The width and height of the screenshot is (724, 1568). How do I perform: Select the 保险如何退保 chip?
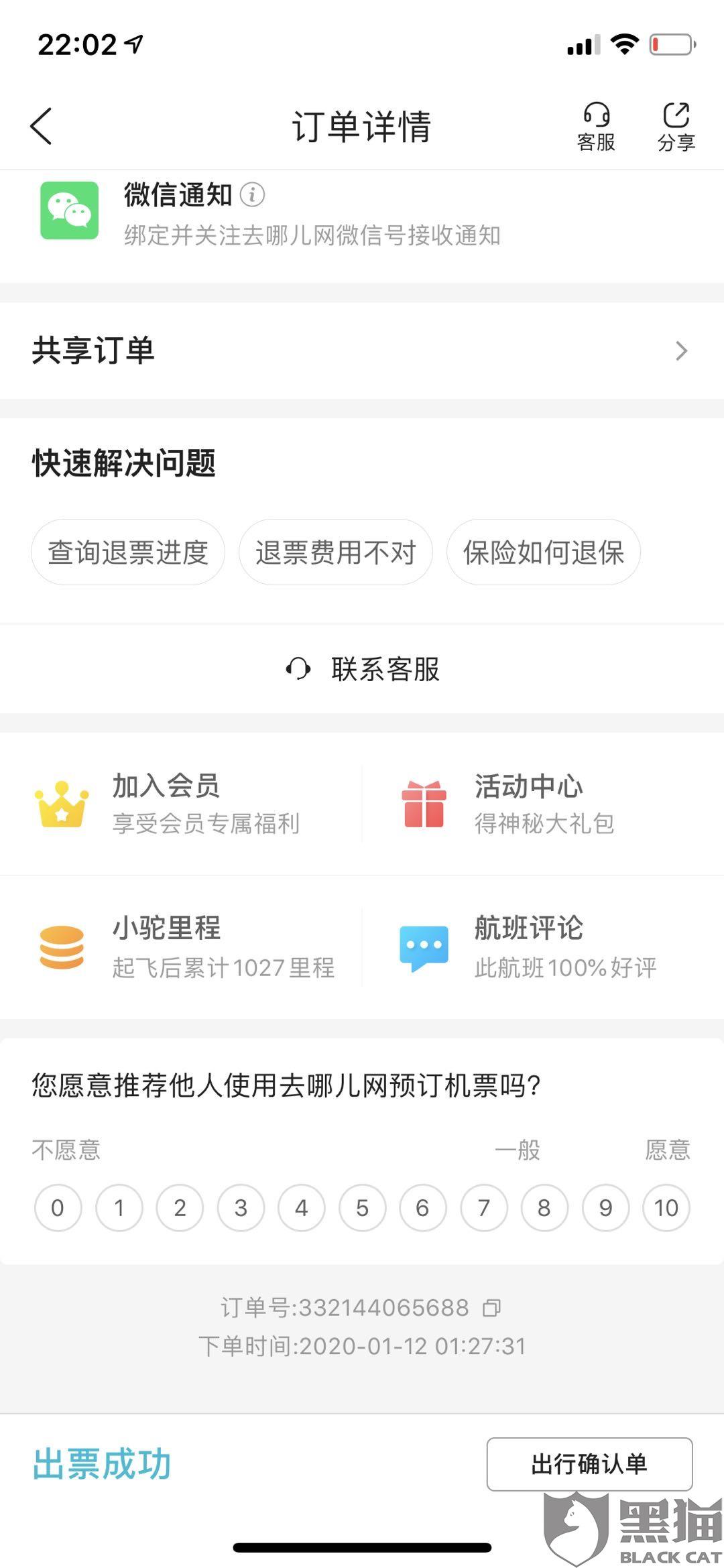(x=543, y=552)
